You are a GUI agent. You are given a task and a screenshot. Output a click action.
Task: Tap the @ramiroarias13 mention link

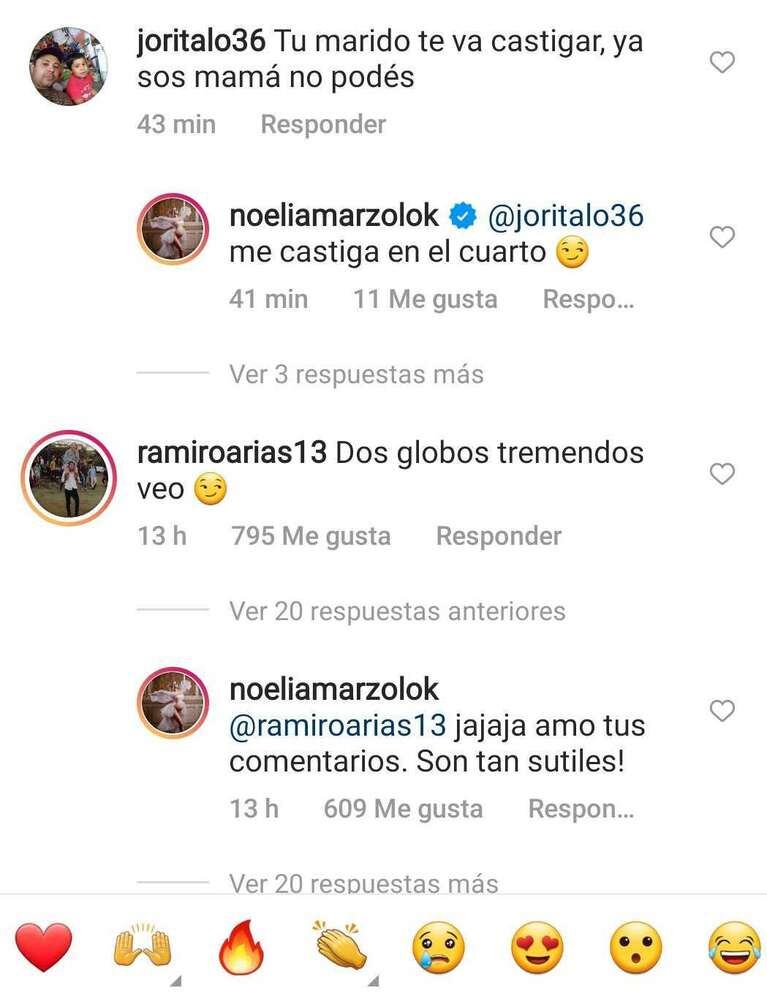click(337, 725)
